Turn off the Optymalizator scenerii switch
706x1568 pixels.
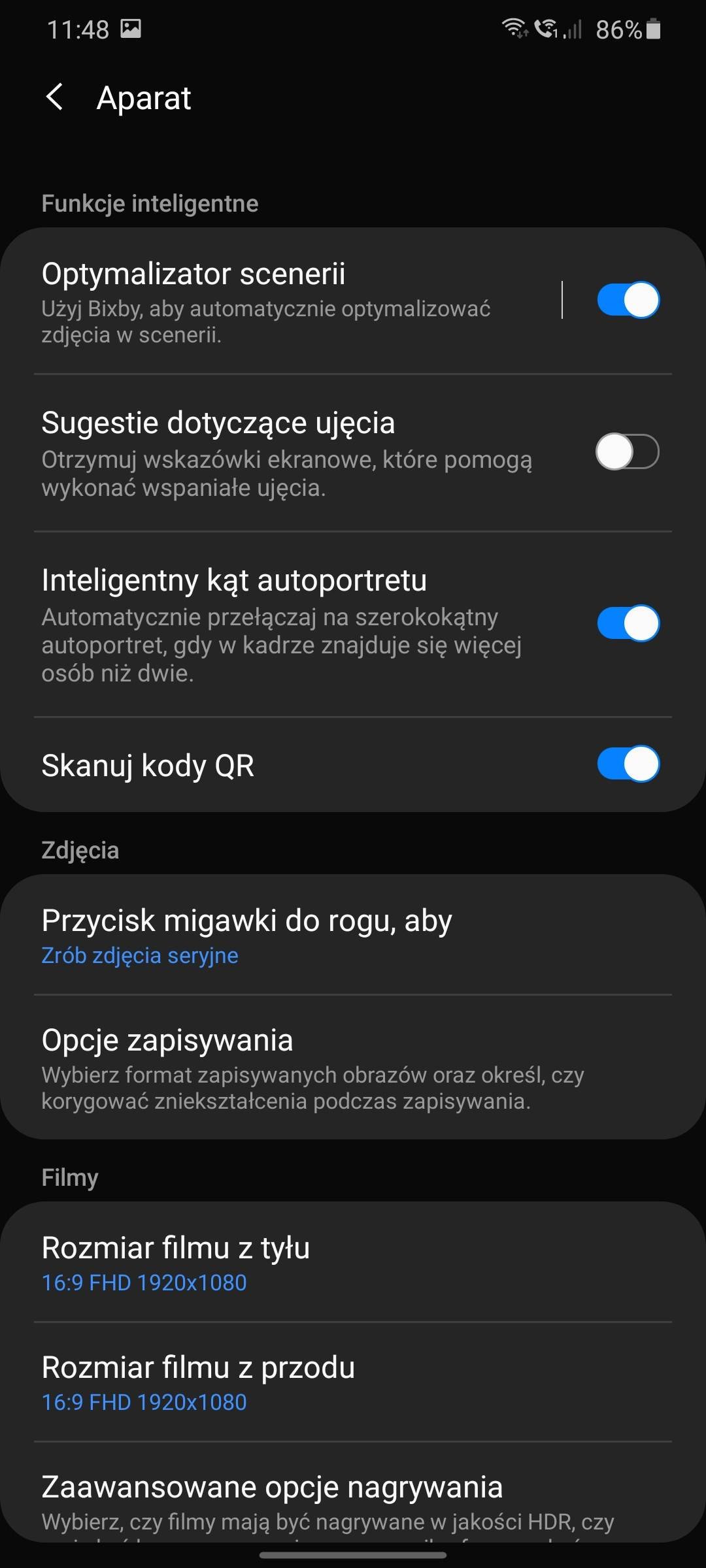pyautogui.click(x=628, y=300)
